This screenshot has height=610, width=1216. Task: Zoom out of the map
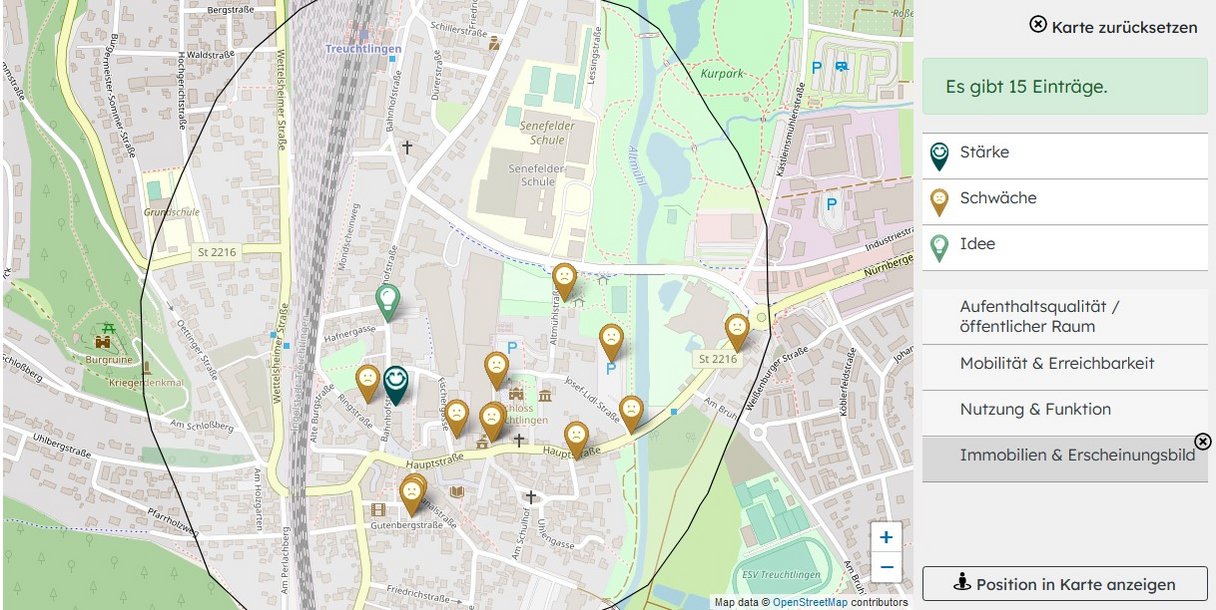[886, 567]
